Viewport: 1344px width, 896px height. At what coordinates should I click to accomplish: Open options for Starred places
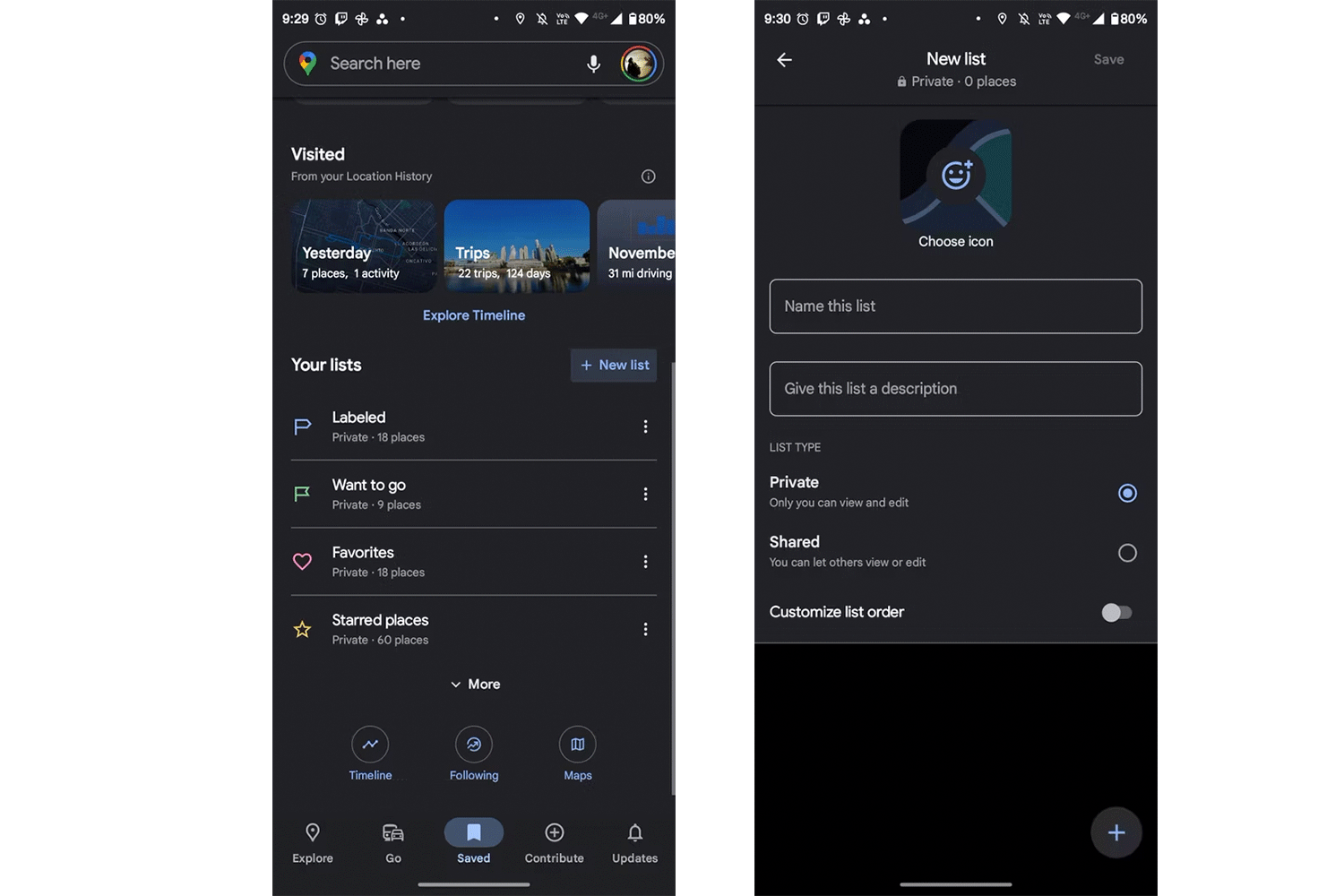click(645, 629)
